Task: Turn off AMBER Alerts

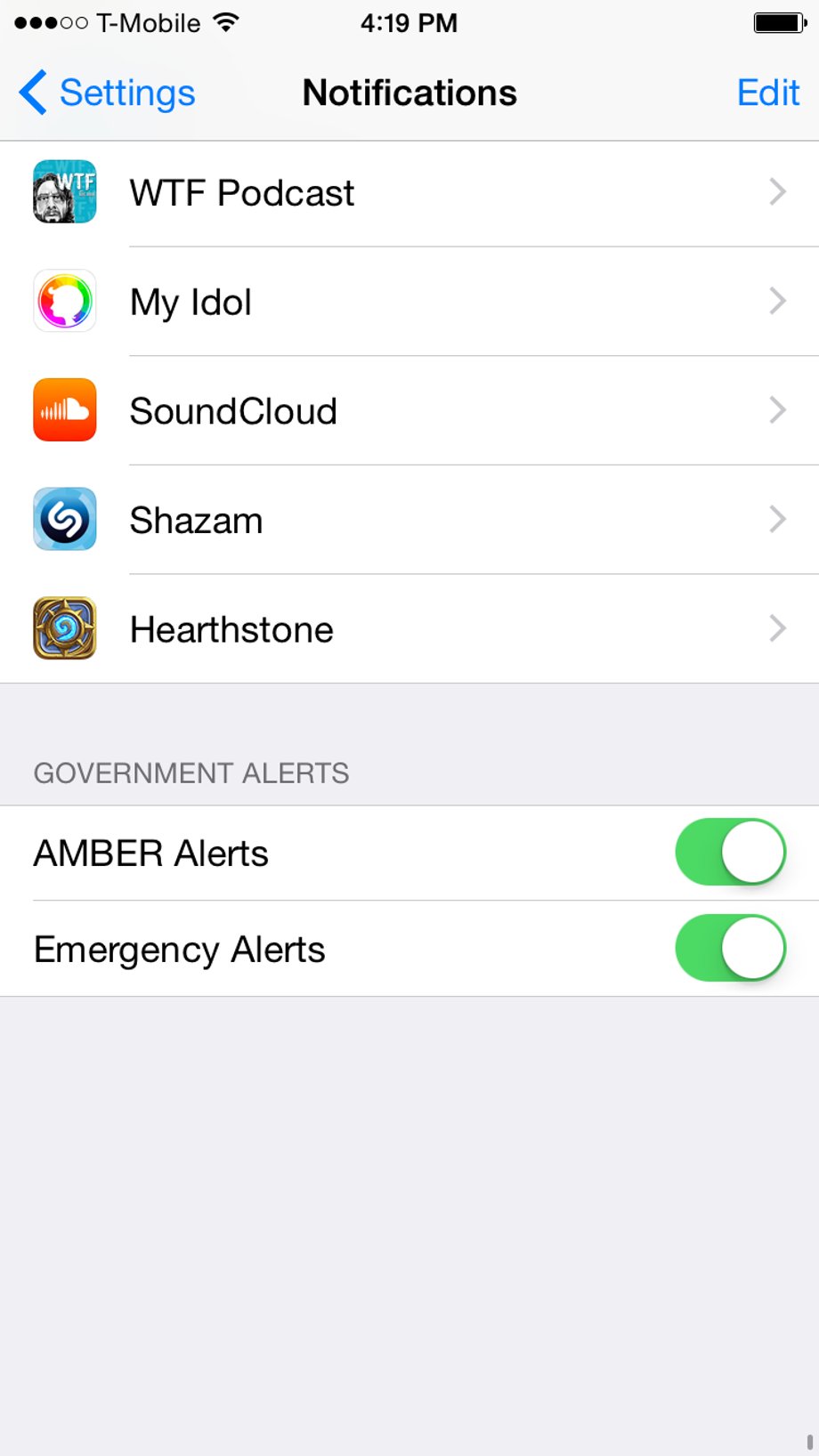Action: 730,853
